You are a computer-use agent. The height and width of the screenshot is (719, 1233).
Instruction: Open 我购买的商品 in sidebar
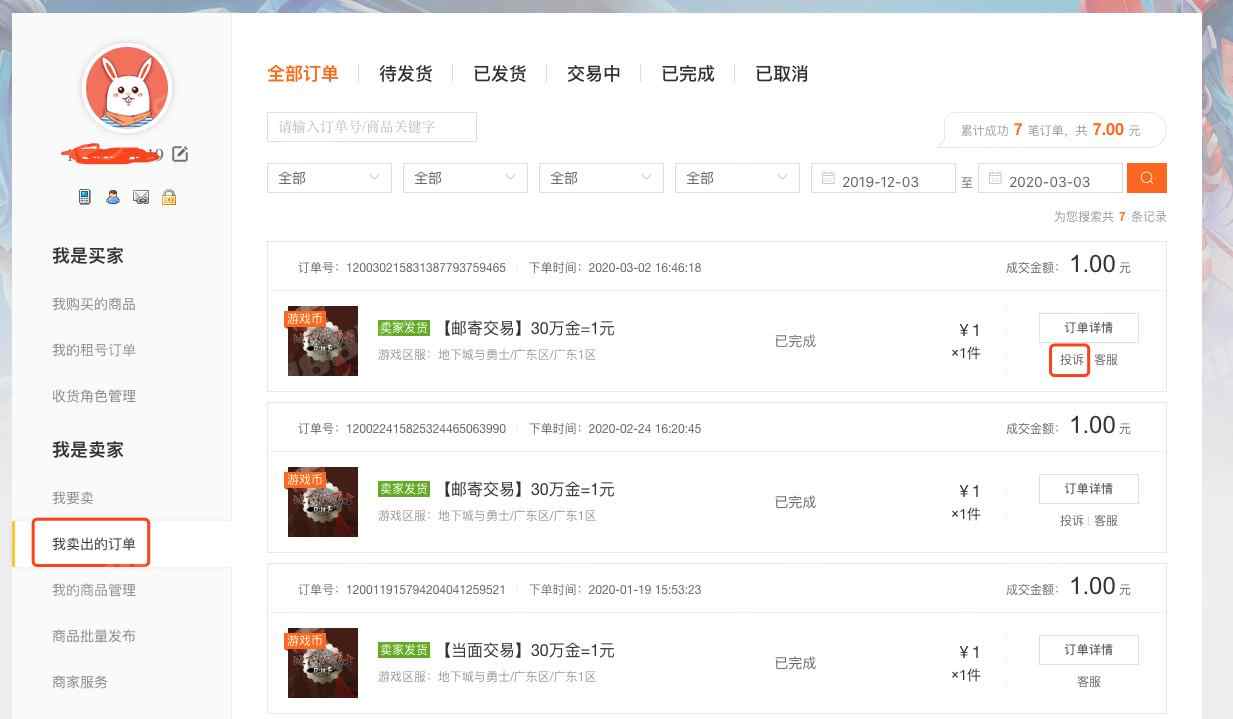[x=94, y=304]
